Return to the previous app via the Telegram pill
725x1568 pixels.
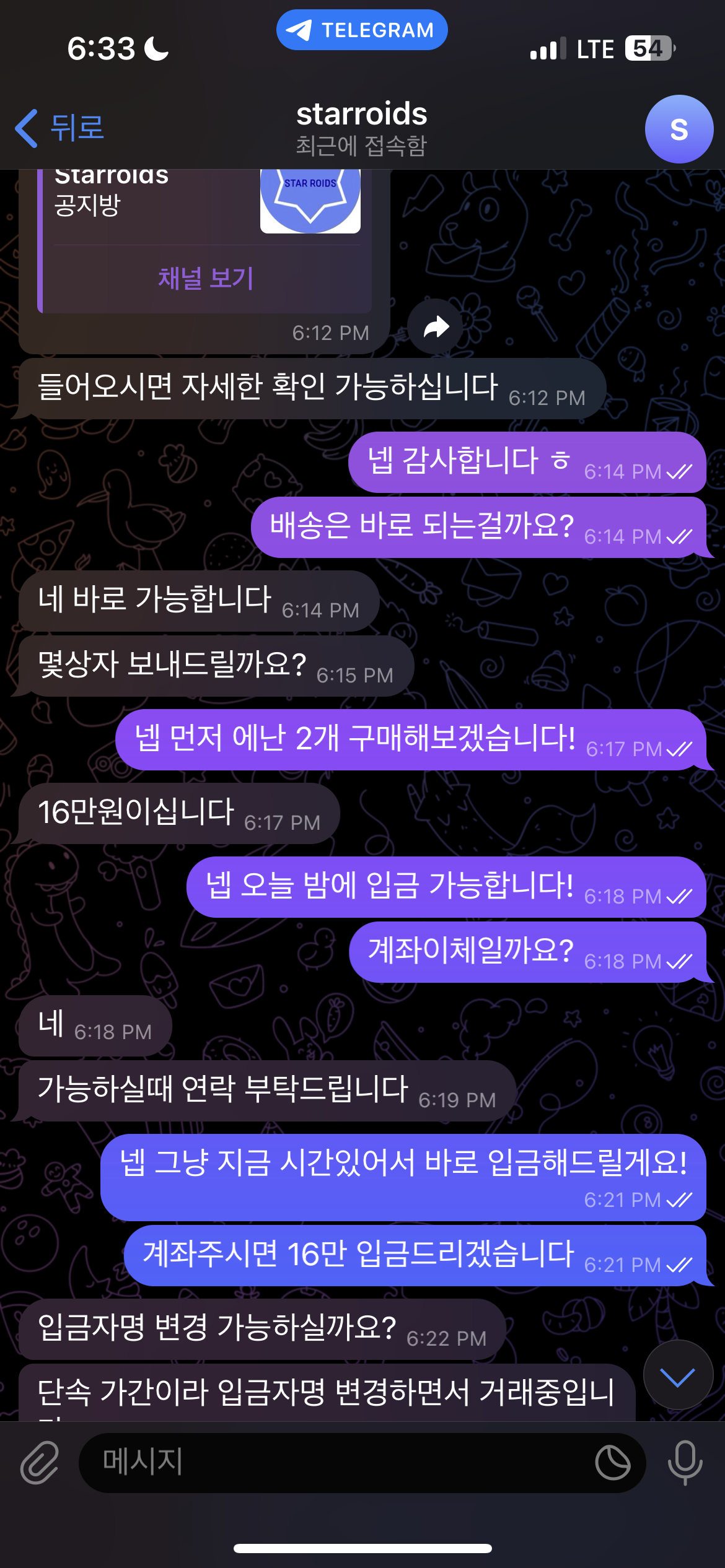(362, 30)
